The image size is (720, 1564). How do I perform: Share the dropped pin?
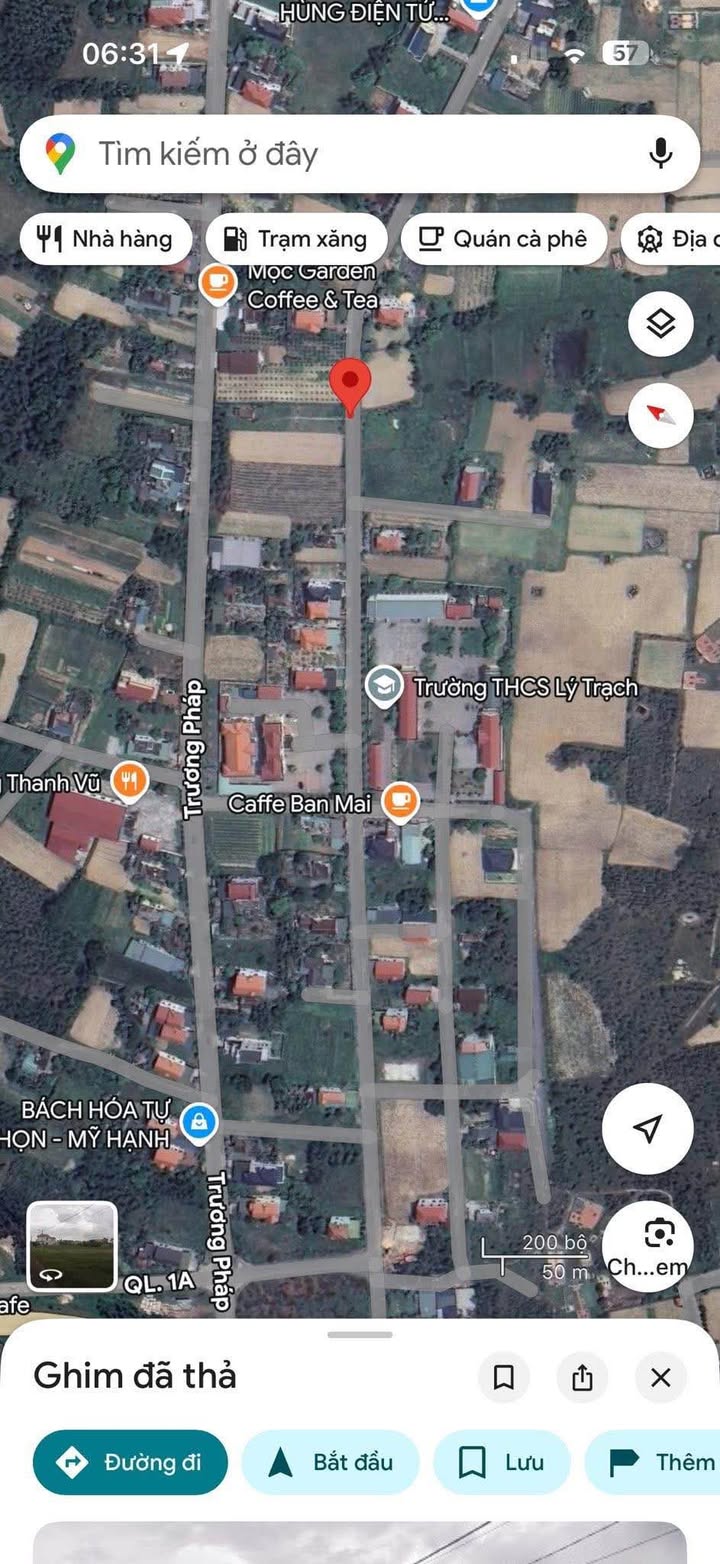point(582,1378)
